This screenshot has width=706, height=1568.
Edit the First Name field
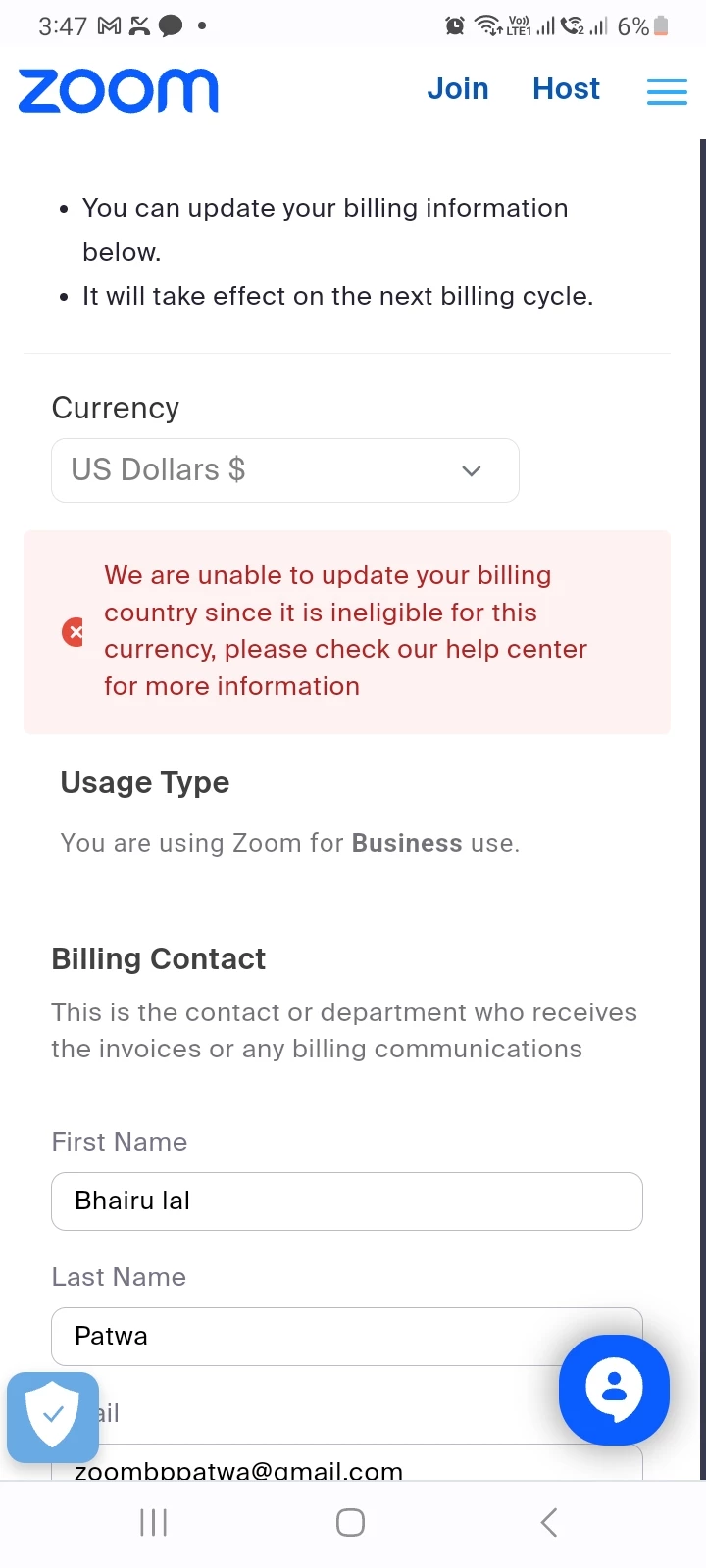click(x=346, y=1201)
